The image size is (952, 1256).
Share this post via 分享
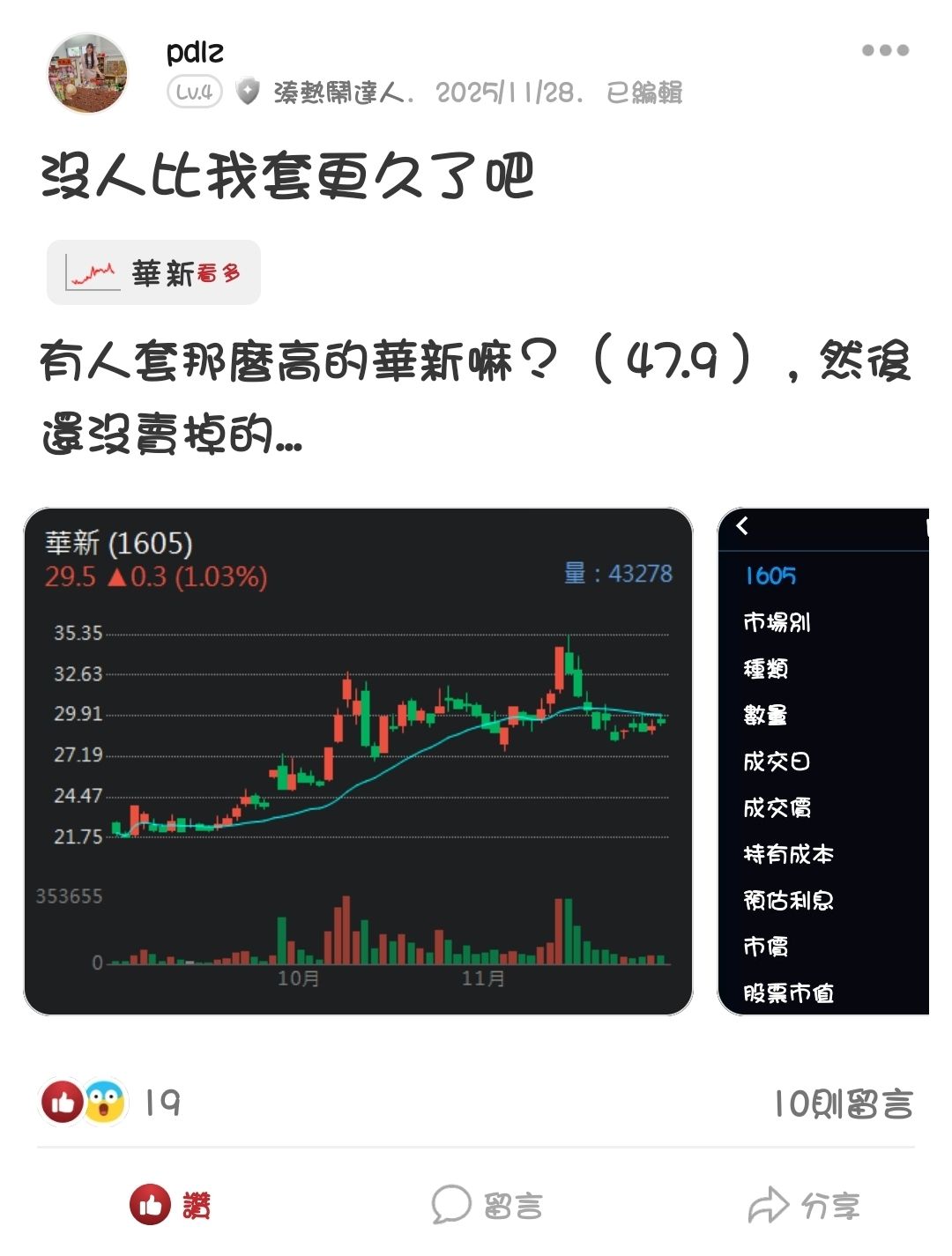[x=803, y=1205]
